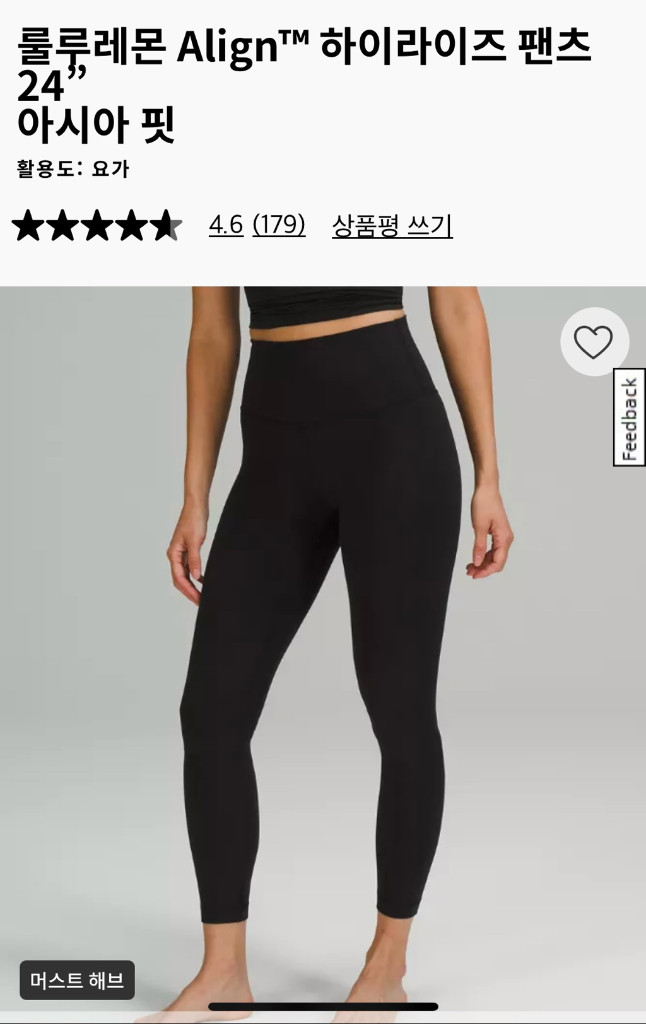Image resolution: width=646 pixels, height=1024 pixels.
Task: Open the Feedback side tab
Action: click(629, 417)
